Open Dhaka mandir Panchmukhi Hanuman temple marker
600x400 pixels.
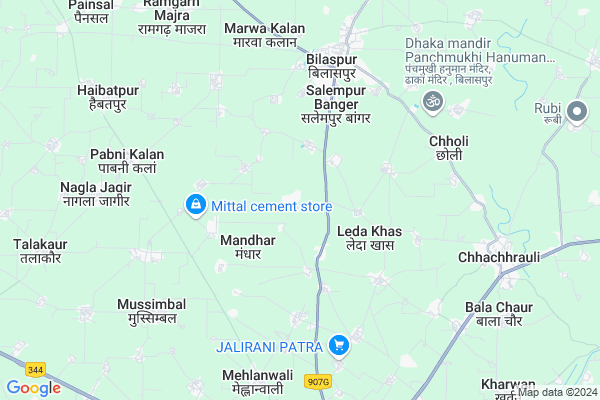(435, 100)
